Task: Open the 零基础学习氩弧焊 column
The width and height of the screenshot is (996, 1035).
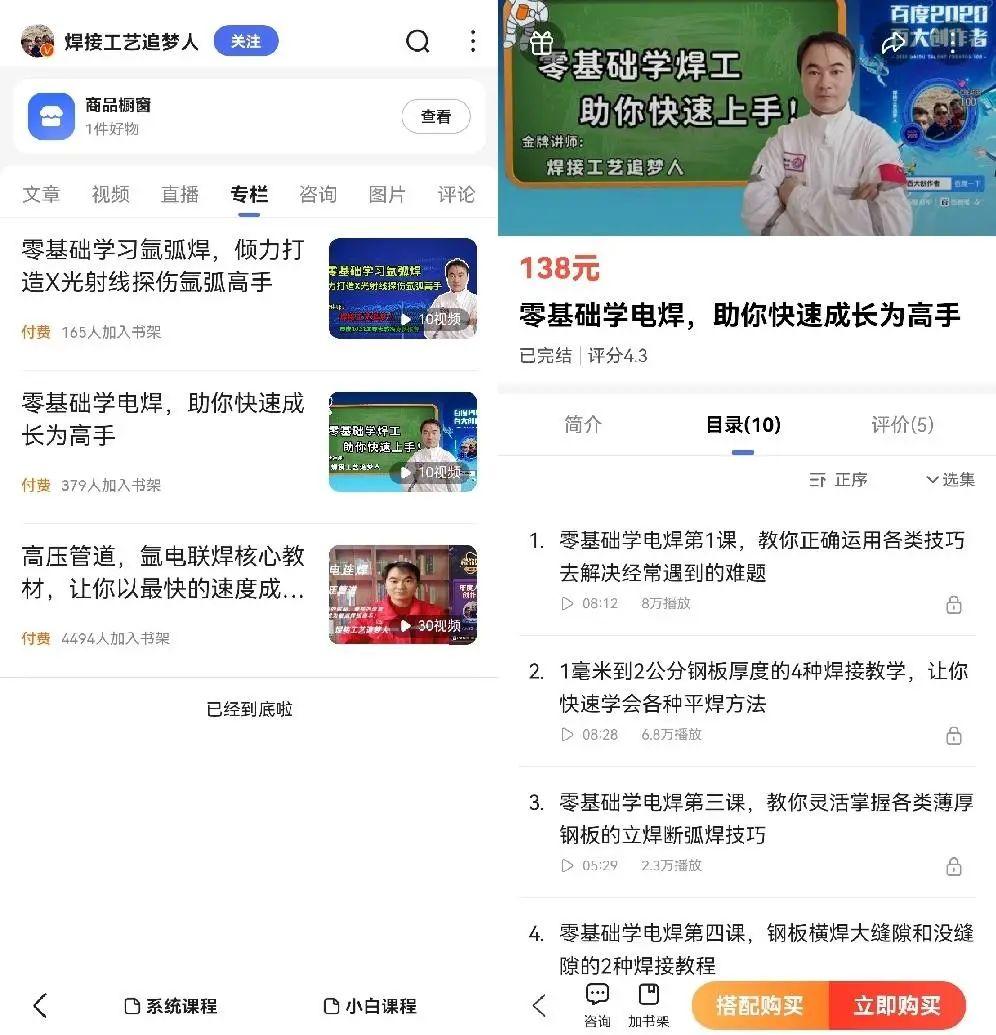Action: pos(162,266)
